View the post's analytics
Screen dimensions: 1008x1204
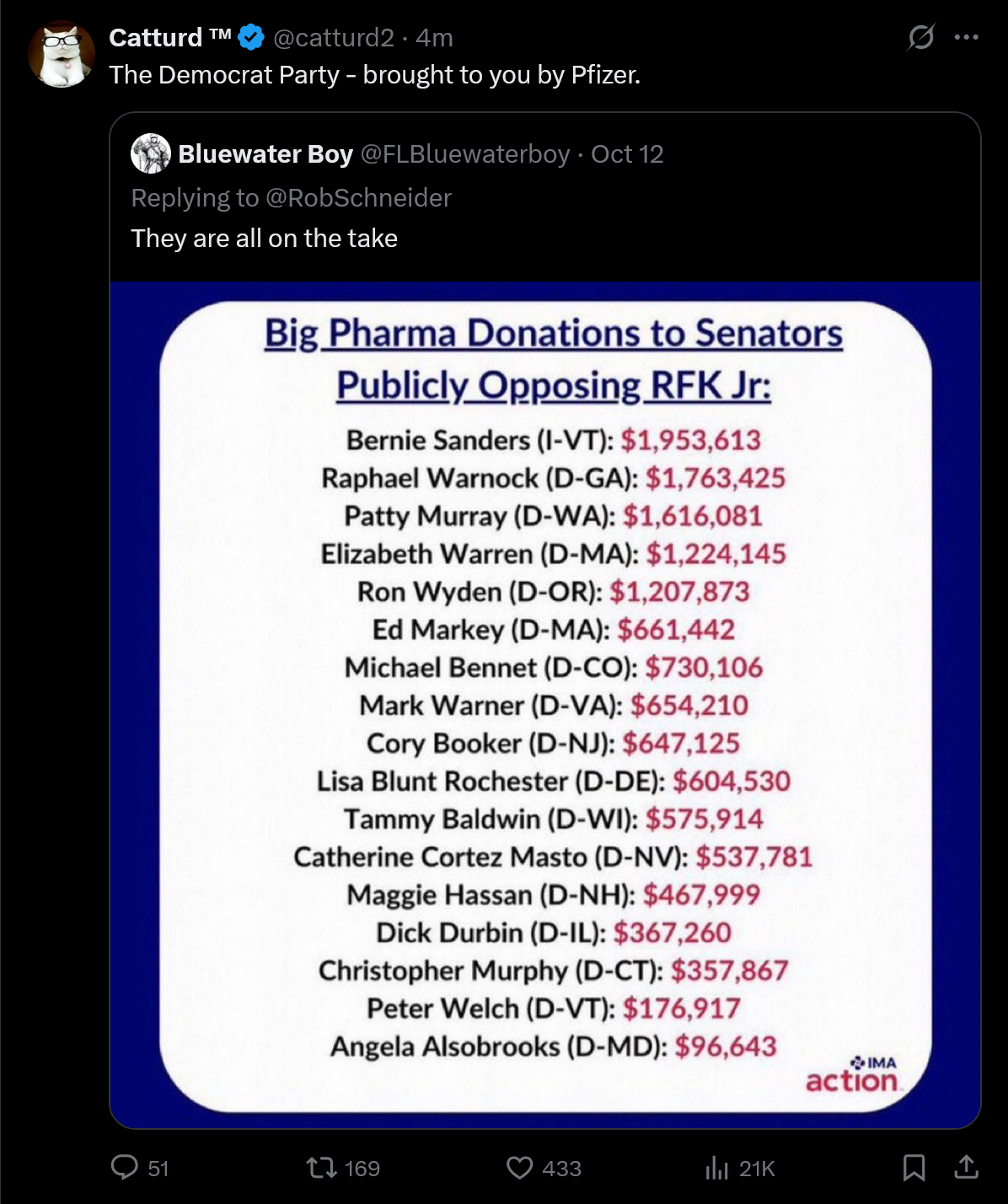pyautogui.click(x=716, y=1168)
